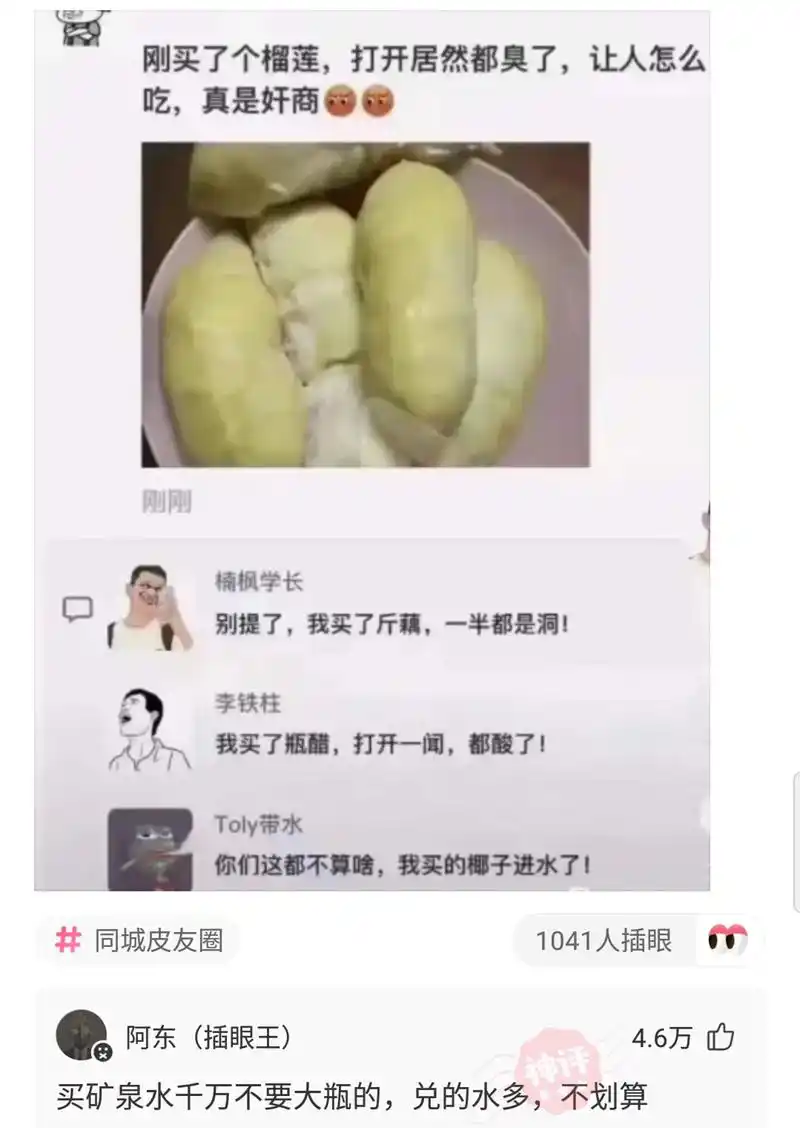Tap the original poster's avatar at the top

(80, 25)
